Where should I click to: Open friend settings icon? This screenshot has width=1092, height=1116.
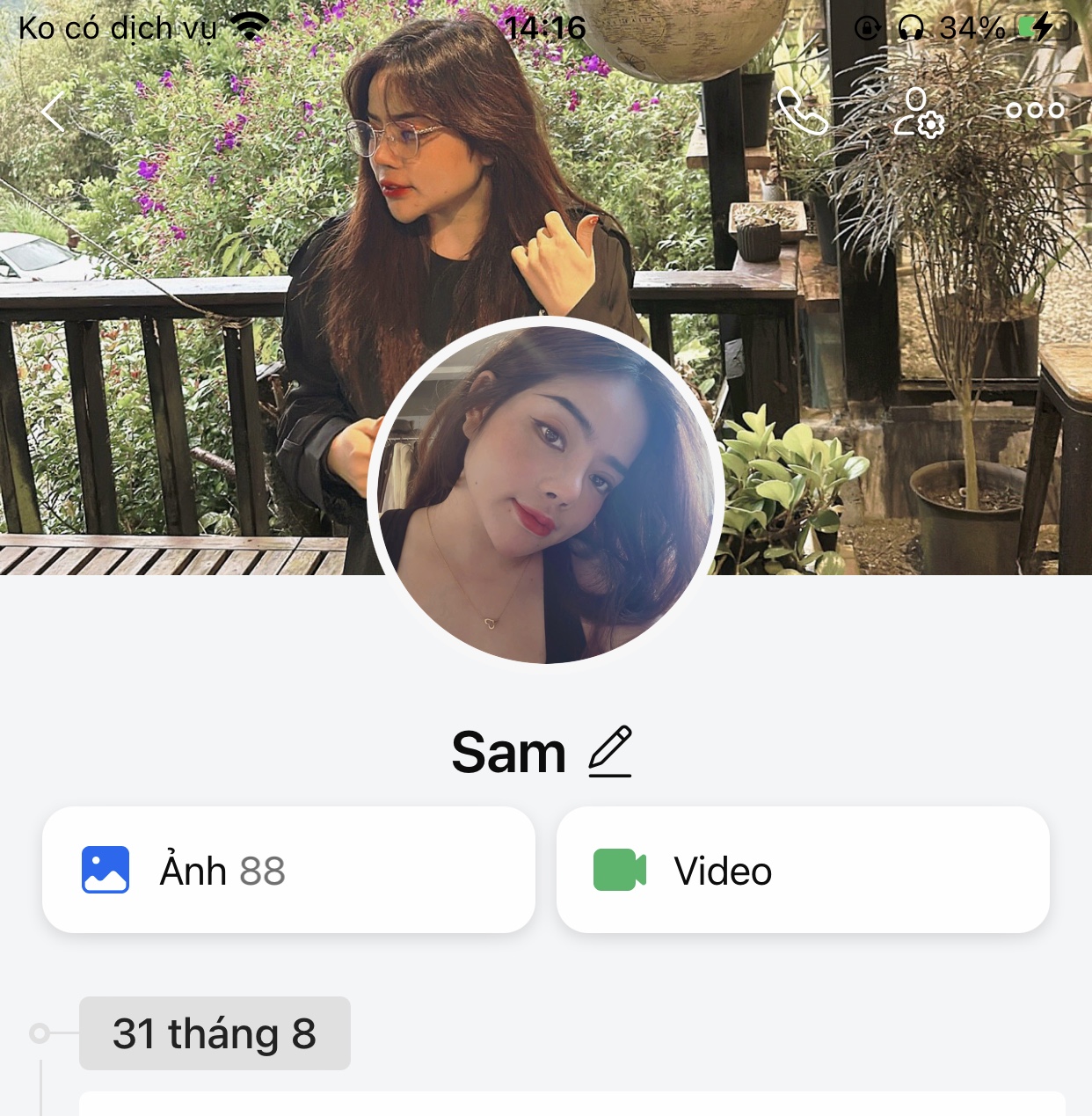(x=918, y=113)
